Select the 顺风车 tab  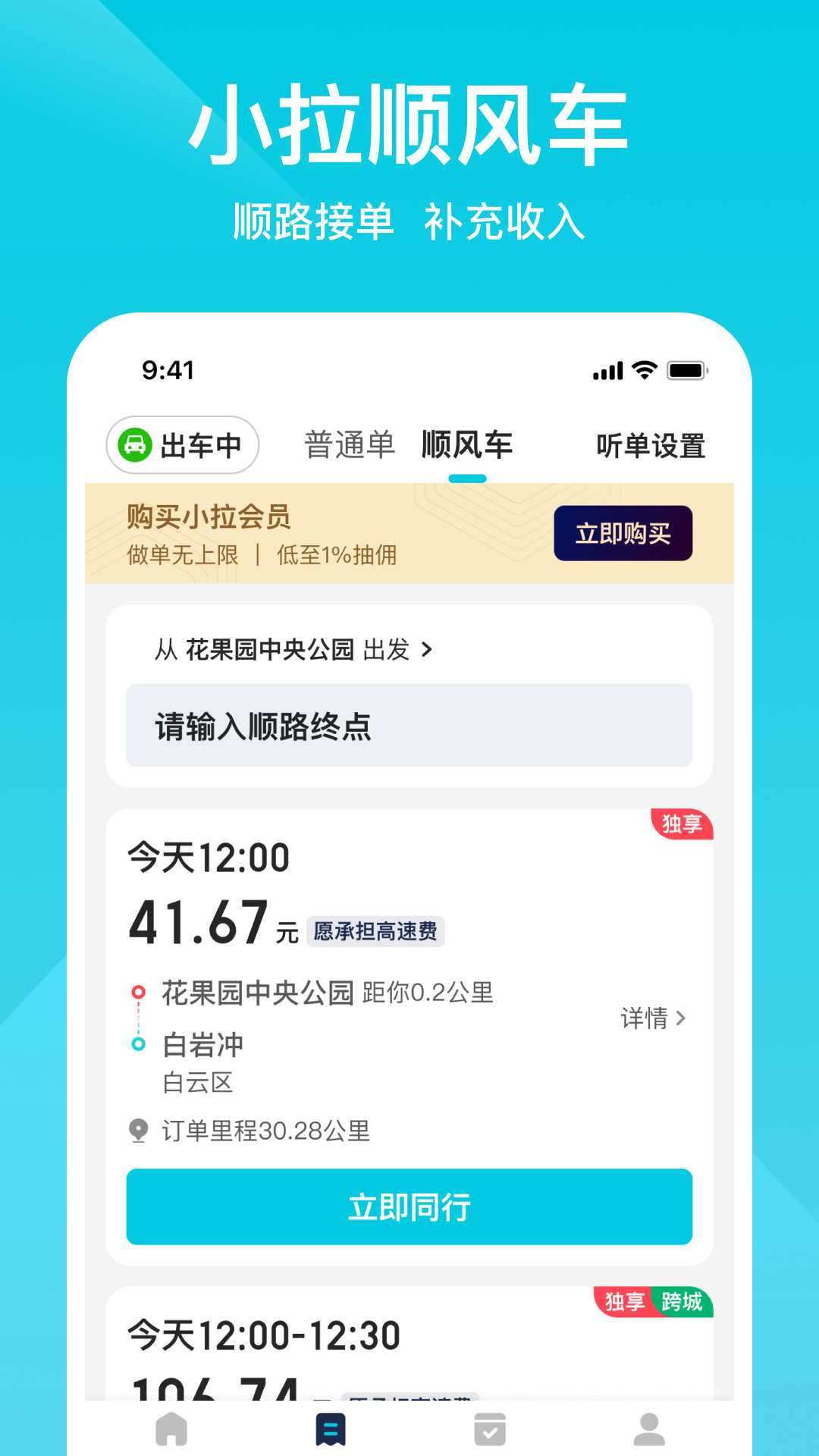(x=468, y=445)
